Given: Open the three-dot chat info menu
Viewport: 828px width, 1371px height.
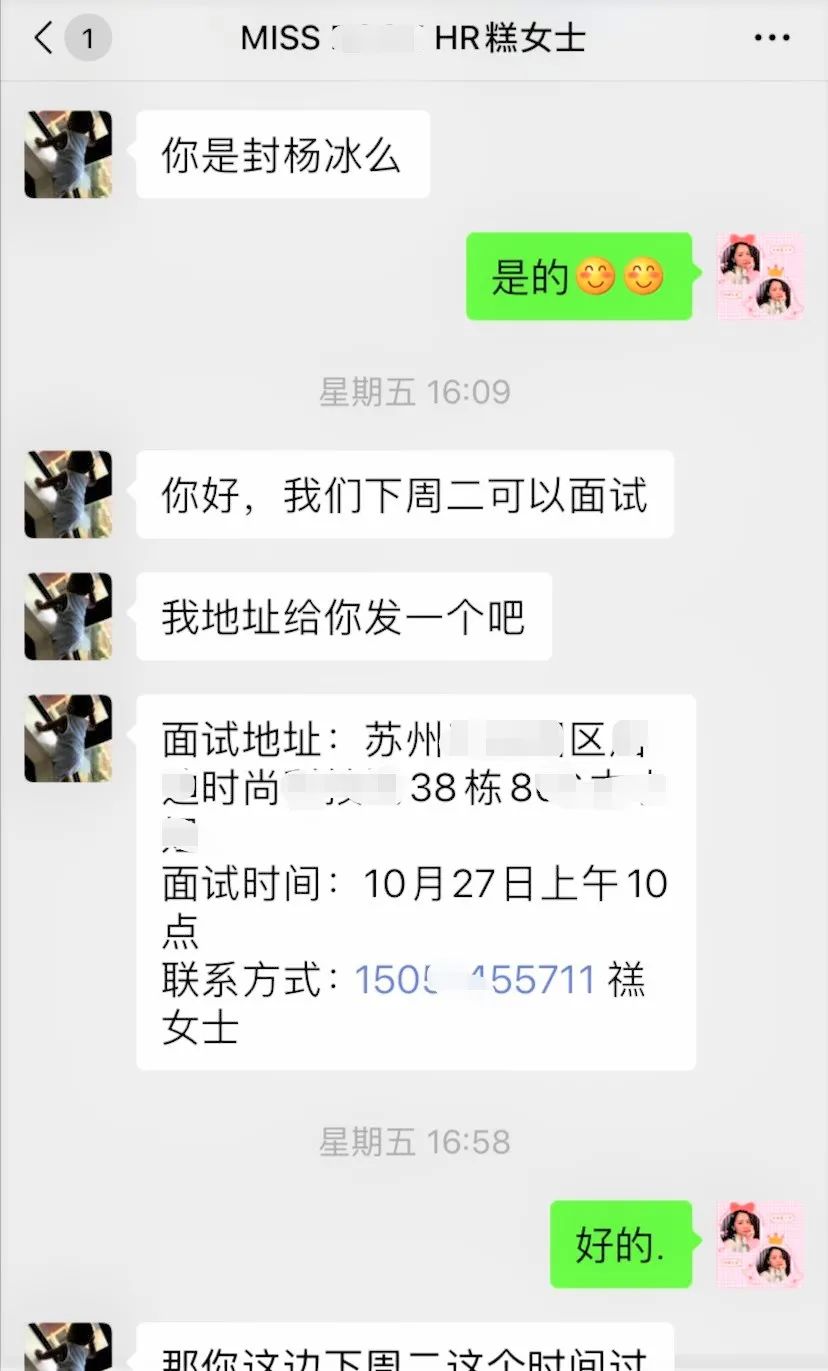Looking at the screenshot, I should pyautogui.click(x=771, y=39).
